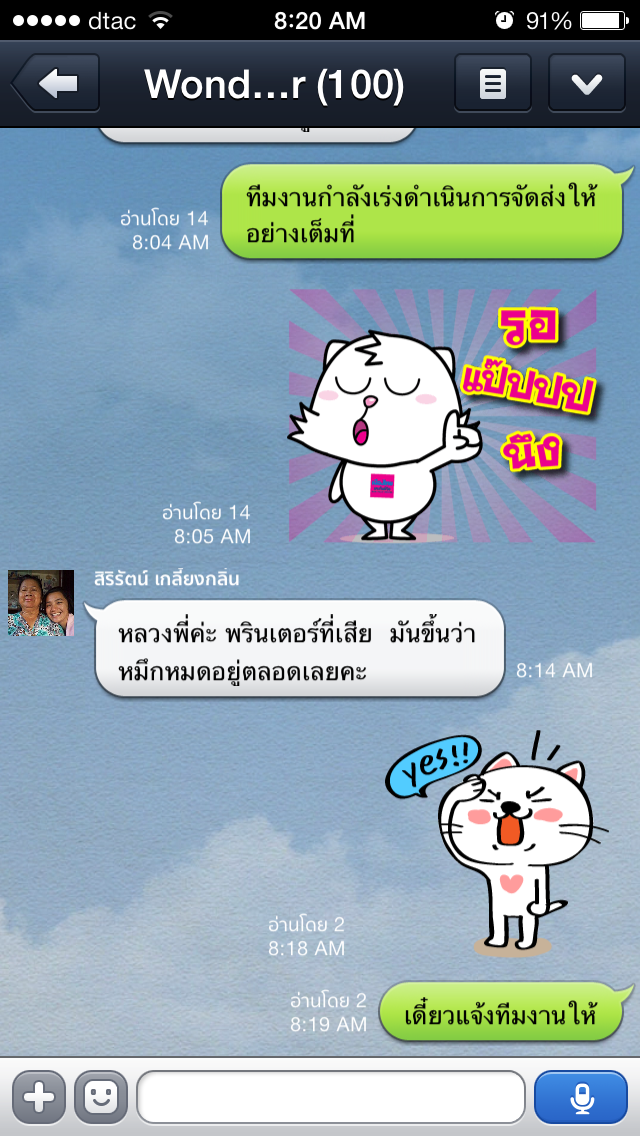Expand the chat options chevron
The width and height of the screenshot is (640, 1136).
click(x=587, y=83)
